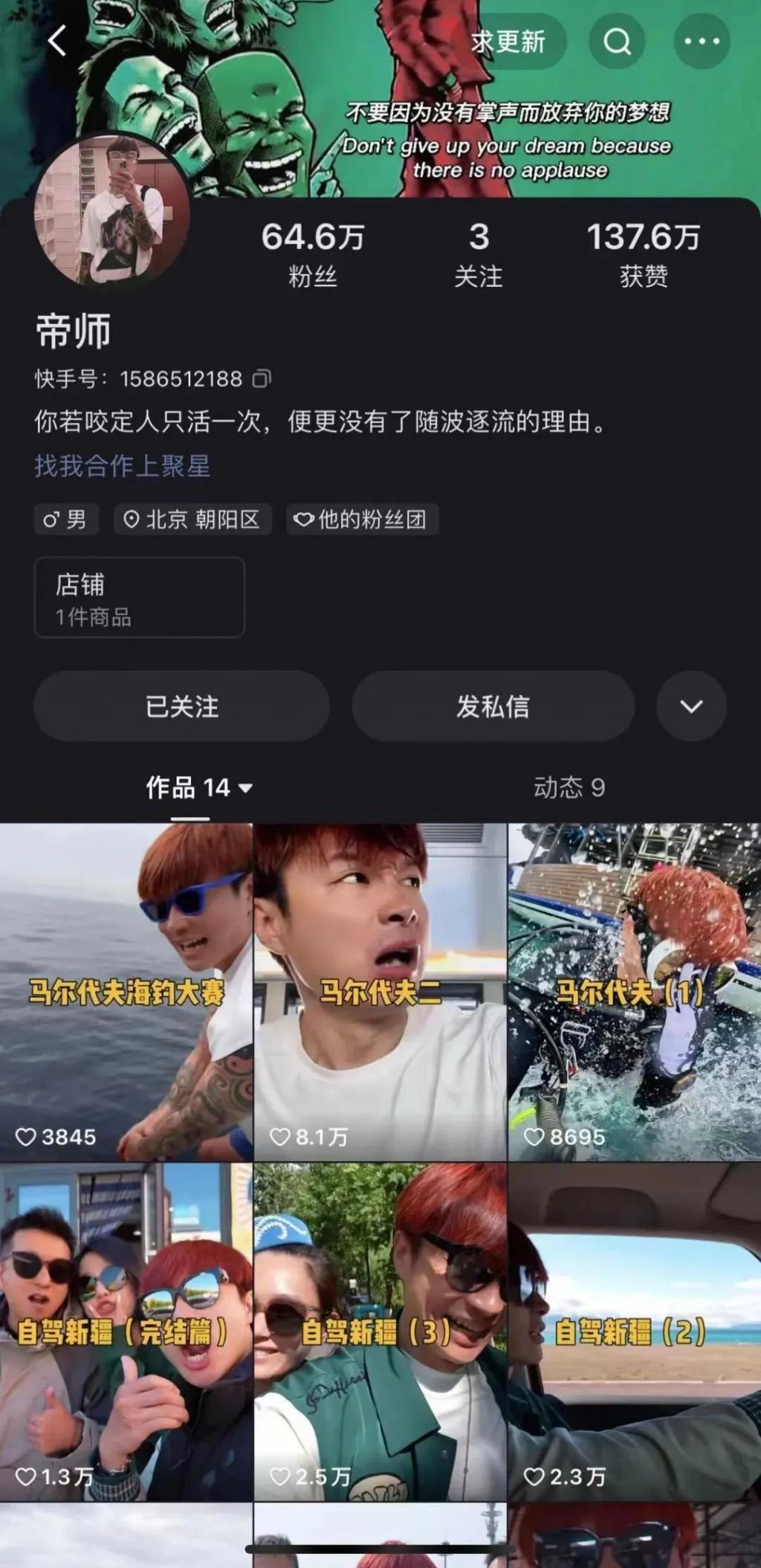This screenshot has height=1568, width=761.
Task: Collapse profile actions with the down arrow
Action: (x=690, y=706)
